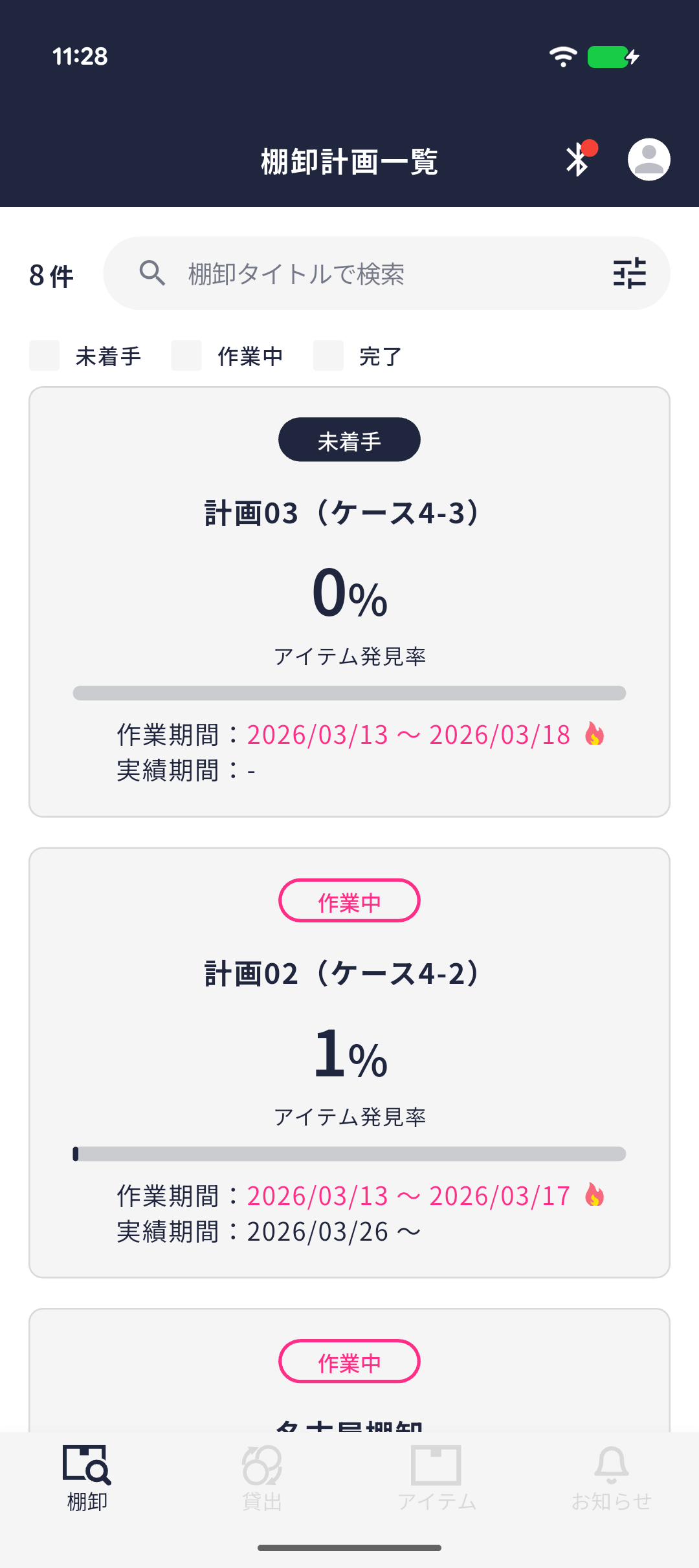This screenshot has height=1568, width=699.
Task: Open the 作業中 badge on 名古屋棚卸 card
Action: [349, 1360]
